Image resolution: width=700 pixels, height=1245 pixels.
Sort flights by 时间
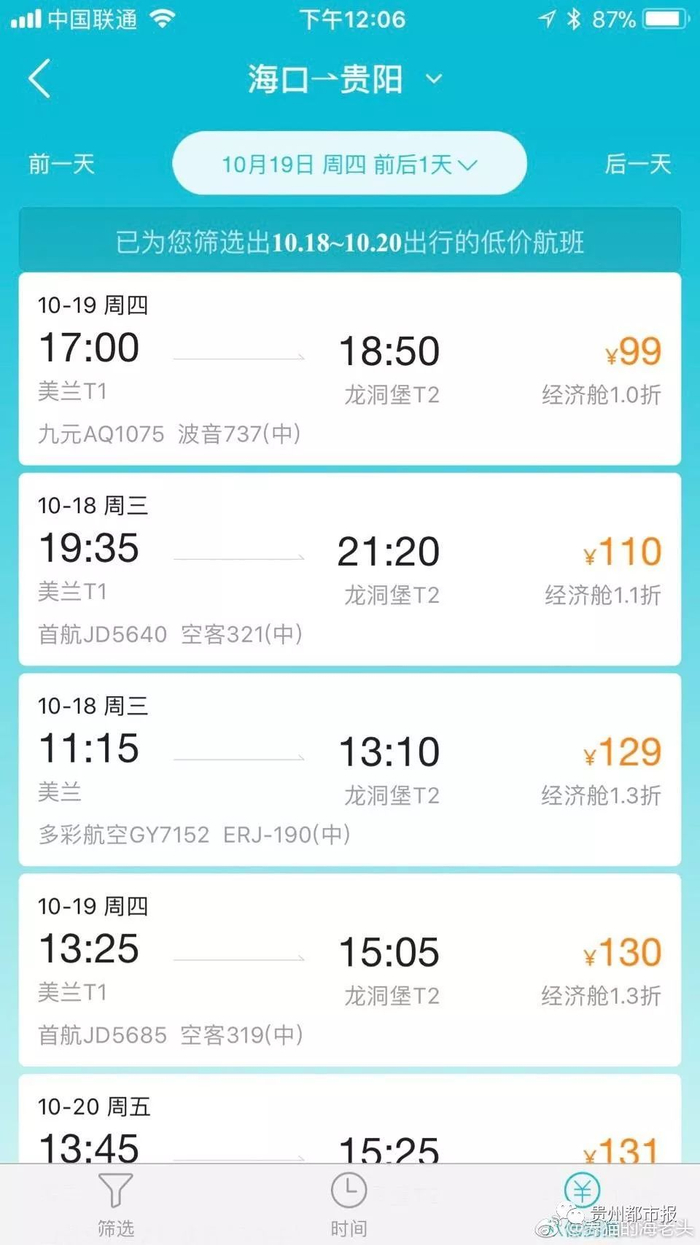coord(348,1204)
